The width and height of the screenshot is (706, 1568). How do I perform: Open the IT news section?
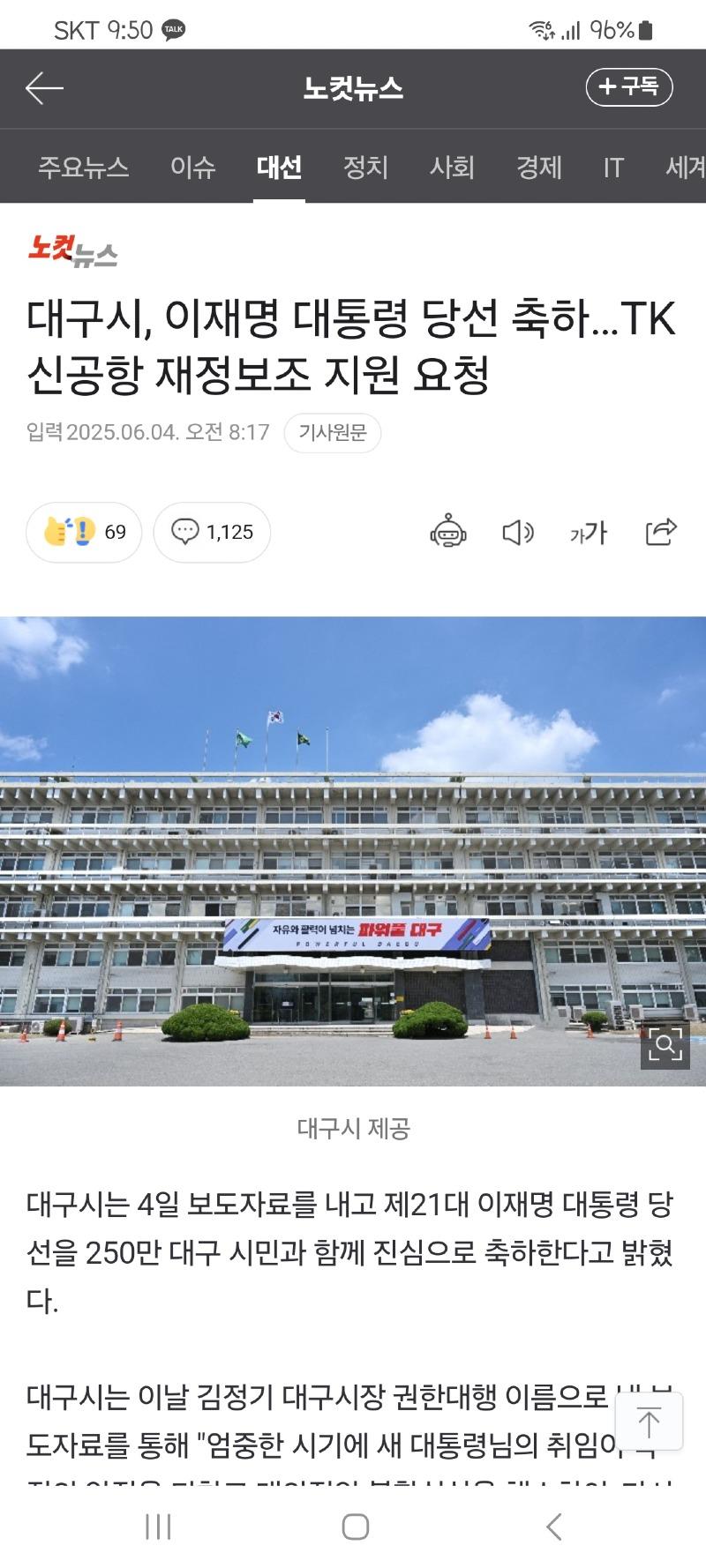point(613,168)
